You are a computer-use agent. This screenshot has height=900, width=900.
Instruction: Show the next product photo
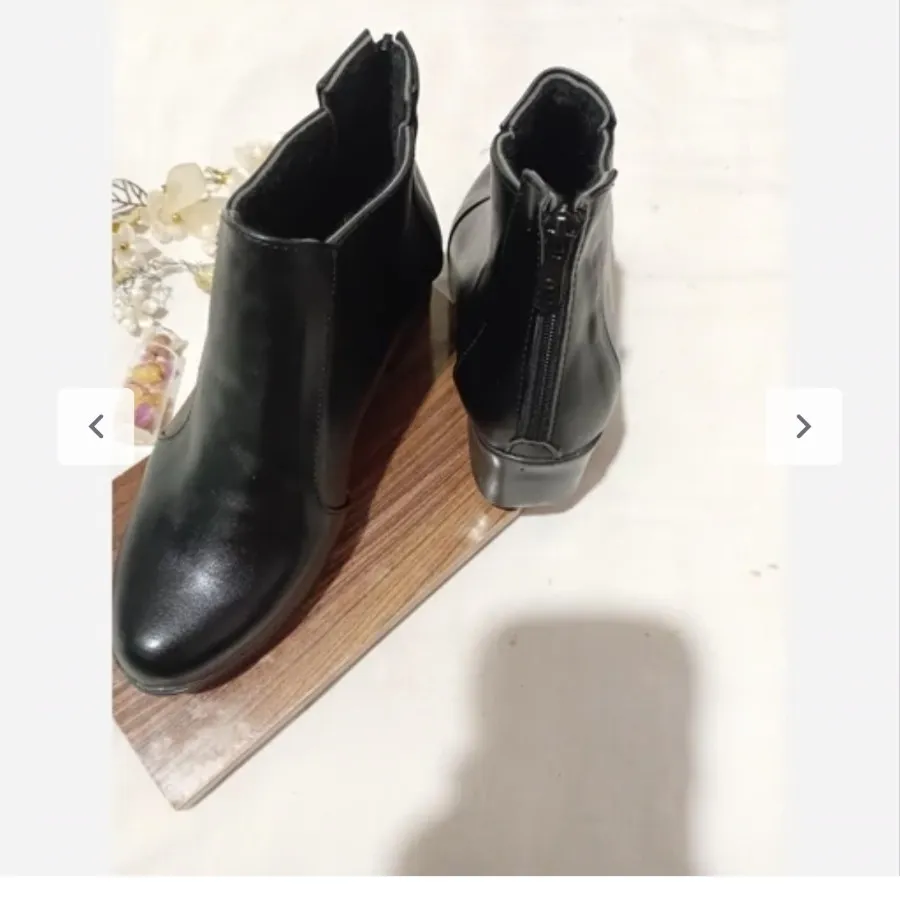pos(803,427)
